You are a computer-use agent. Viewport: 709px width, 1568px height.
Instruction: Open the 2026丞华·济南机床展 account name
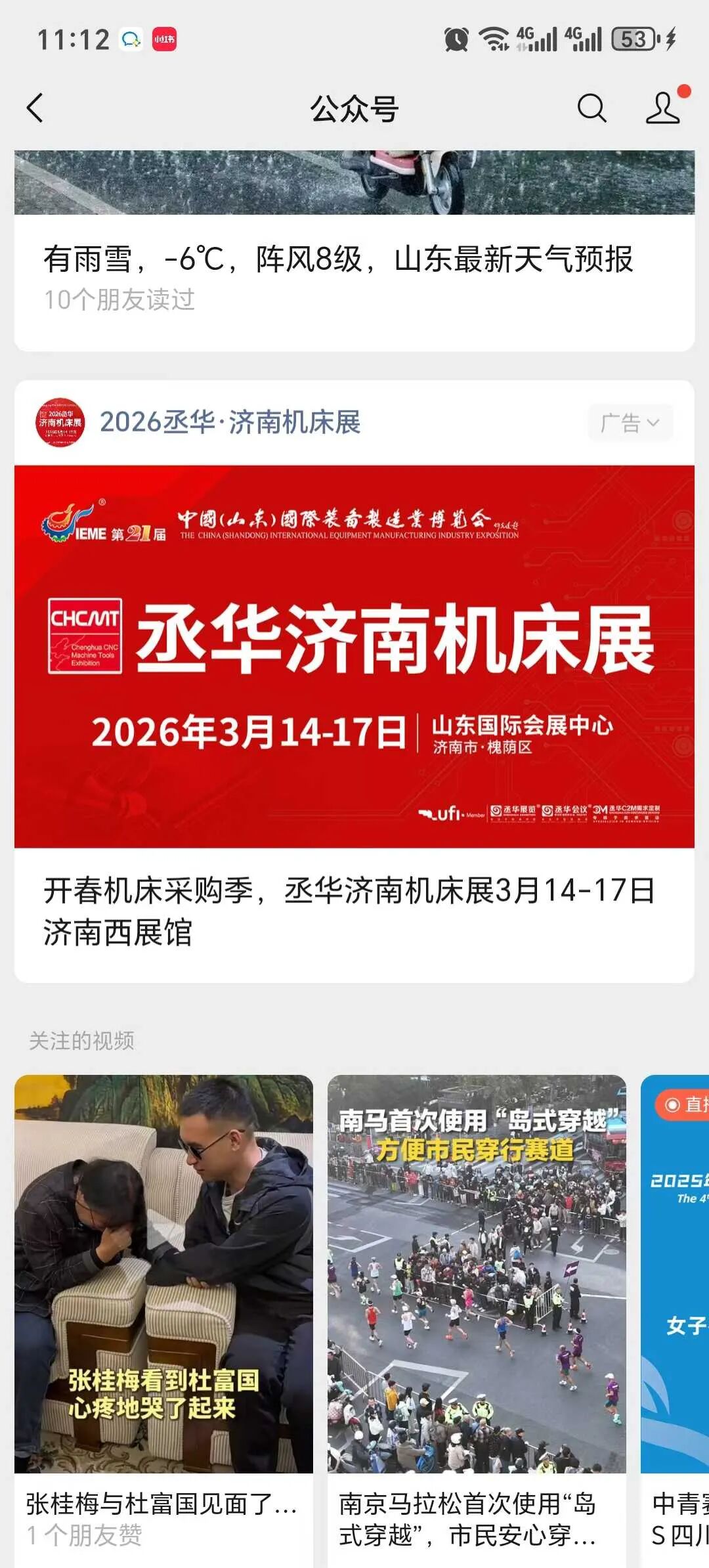230,422
